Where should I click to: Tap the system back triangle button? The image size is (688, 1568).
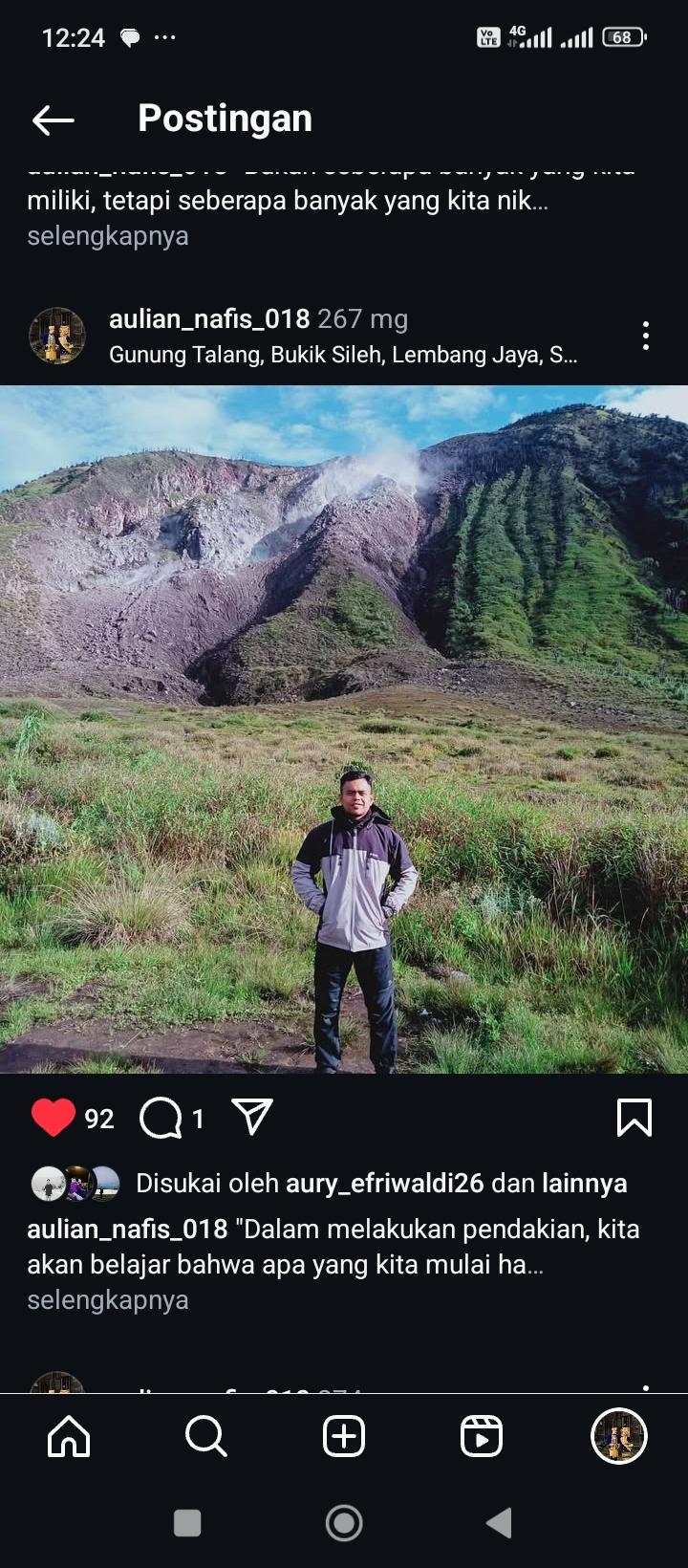pyautogui.click(x=499, y=1523)
